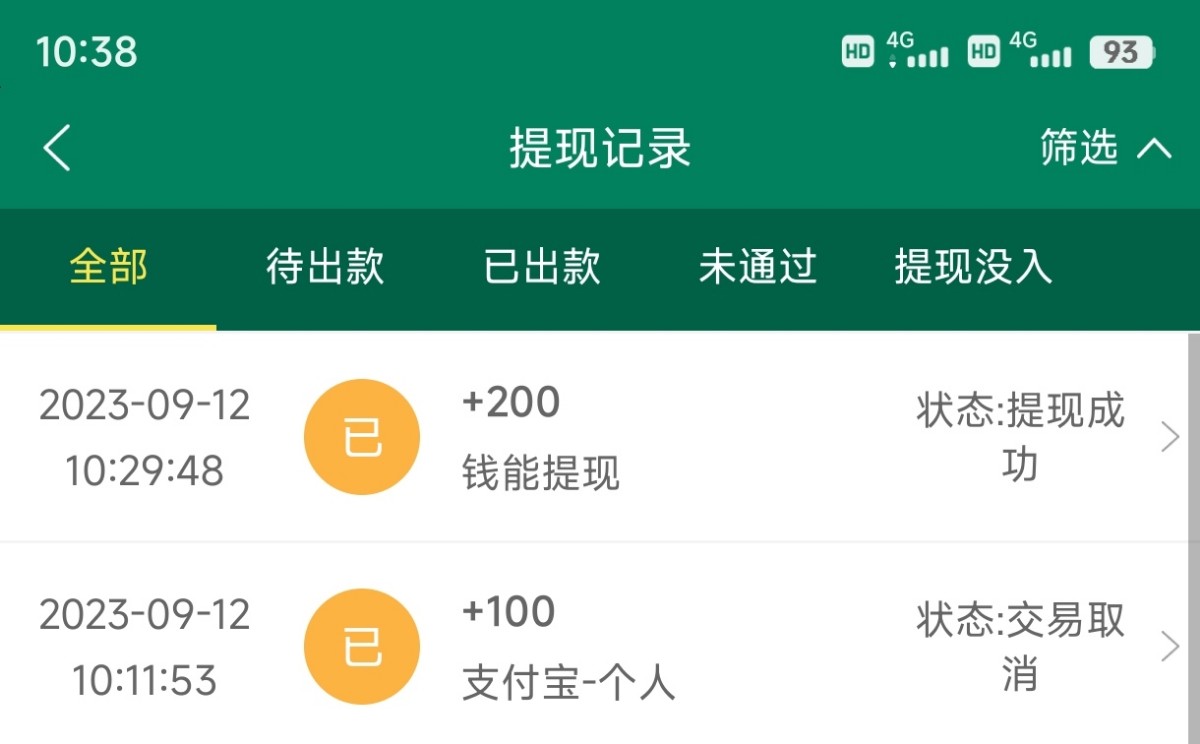
Task: Show the 未通过 tab
Action: pos(758,268)
